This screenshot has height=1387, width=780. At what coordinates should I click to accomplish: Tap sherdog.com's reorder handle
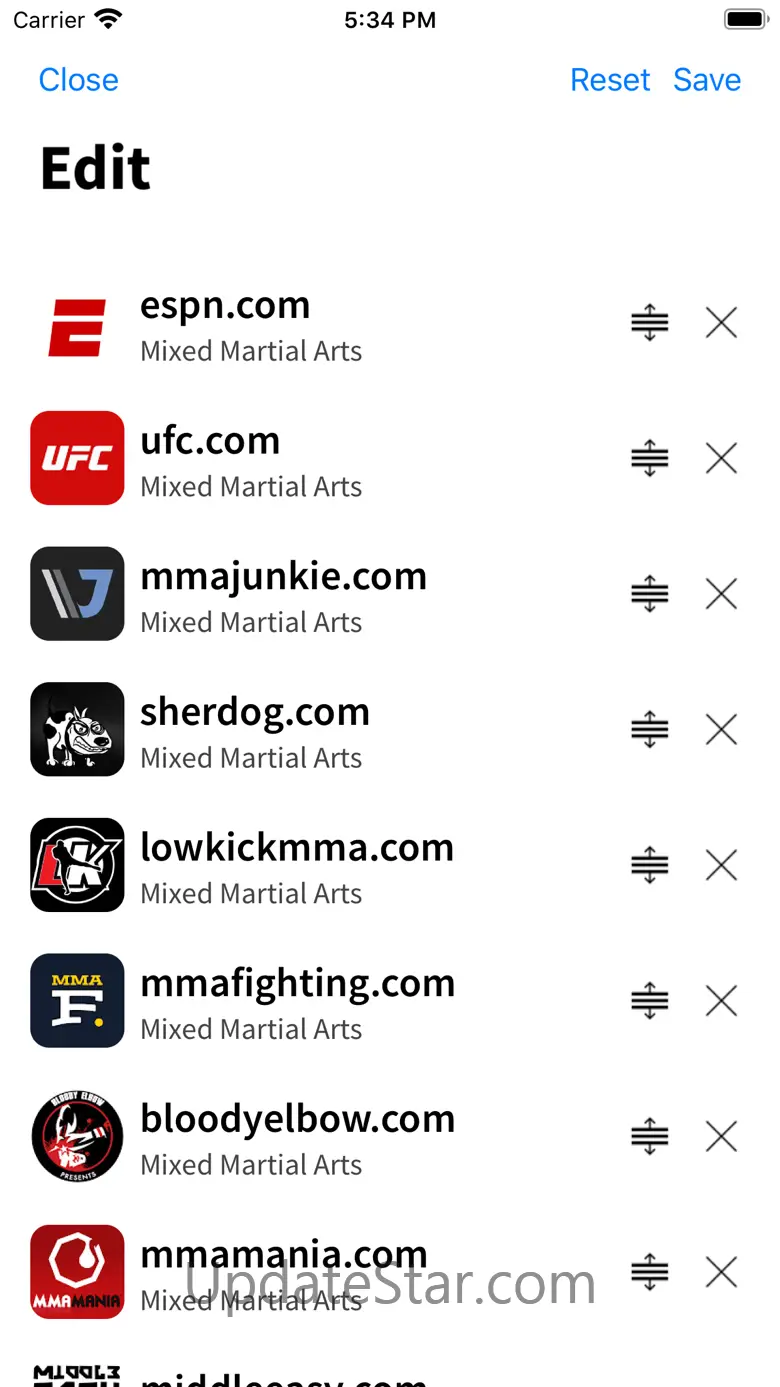(649, 730)
